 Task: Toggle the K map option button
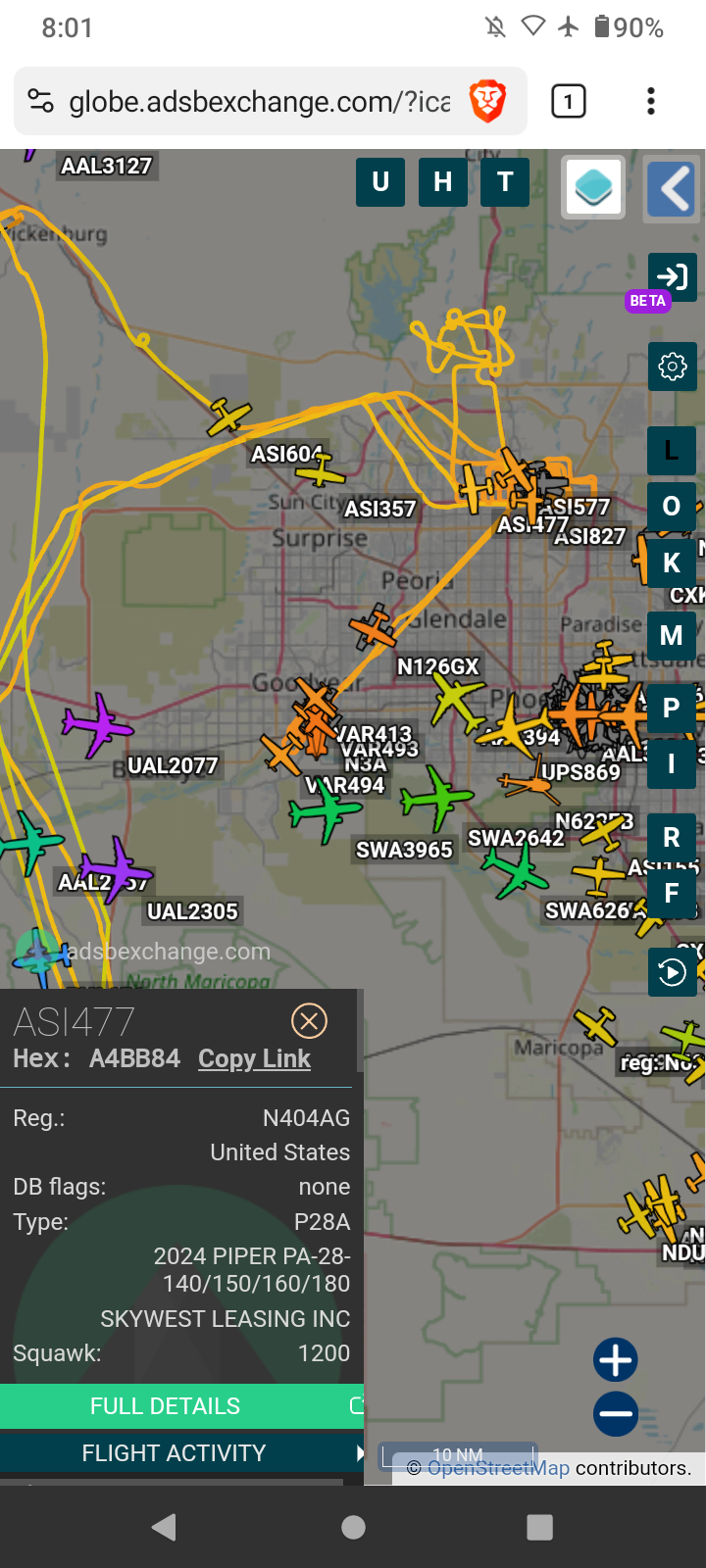tap(672, 563)
